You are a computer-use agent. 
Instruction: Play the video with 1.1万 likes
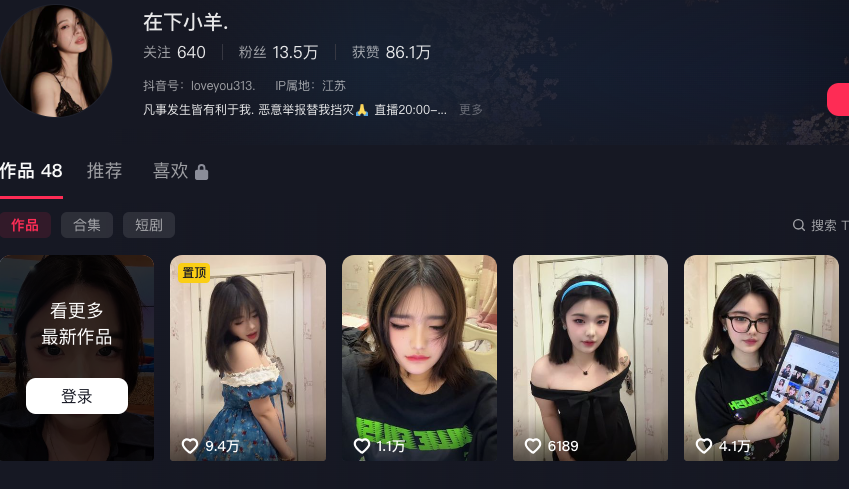pos(419,358)
